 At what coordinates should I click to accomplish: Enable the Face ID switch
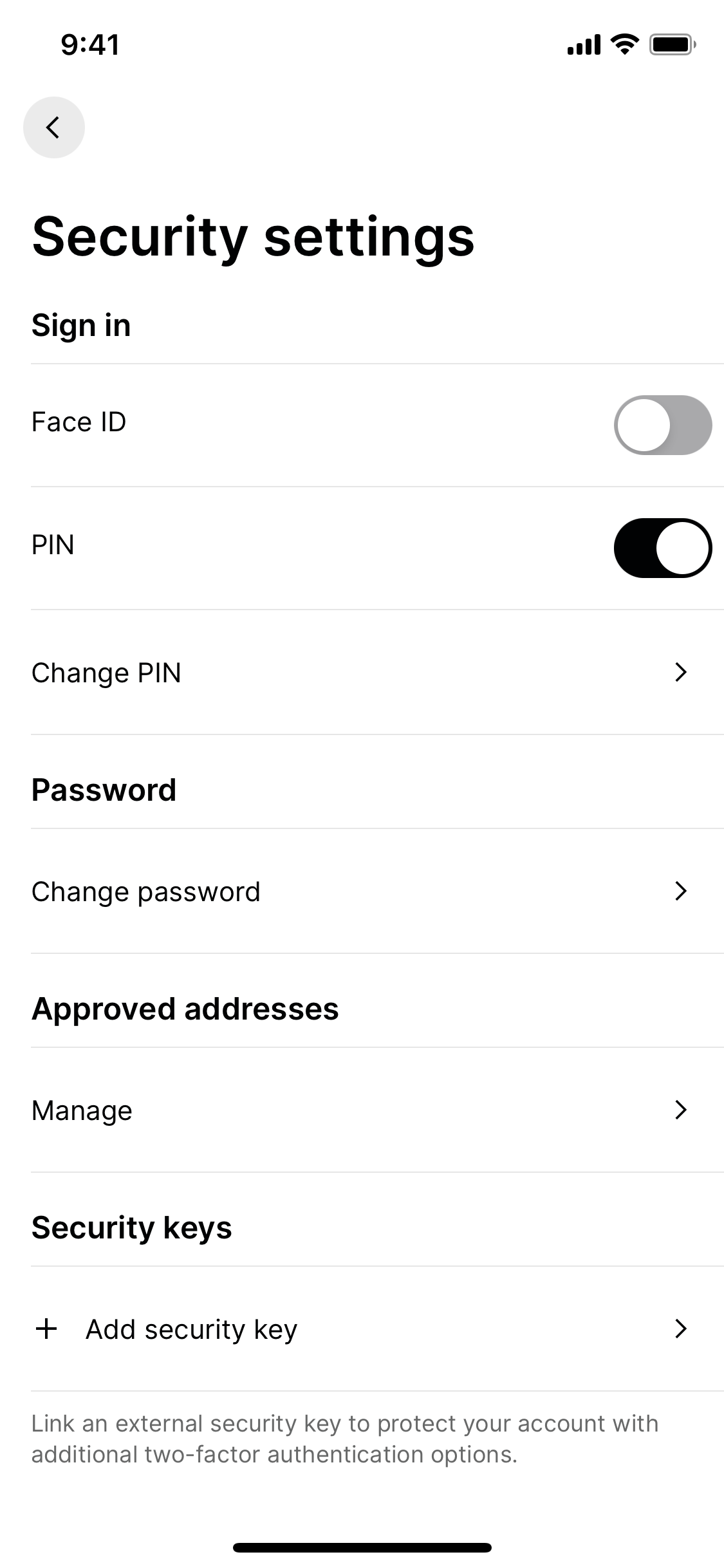point(663,425)
